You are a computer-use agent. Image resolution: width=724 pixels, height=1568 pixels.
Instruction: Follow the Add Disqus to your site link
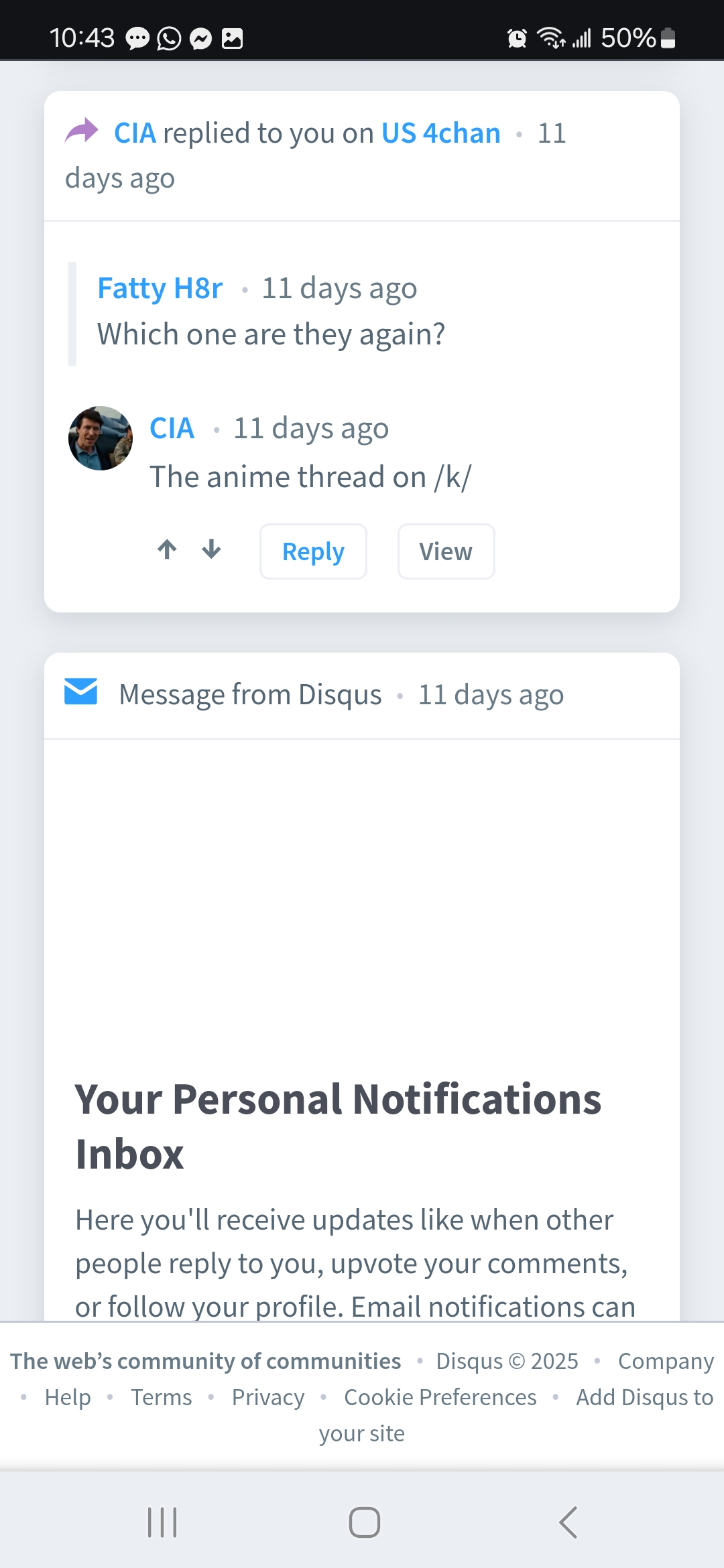click(644, 1397)
